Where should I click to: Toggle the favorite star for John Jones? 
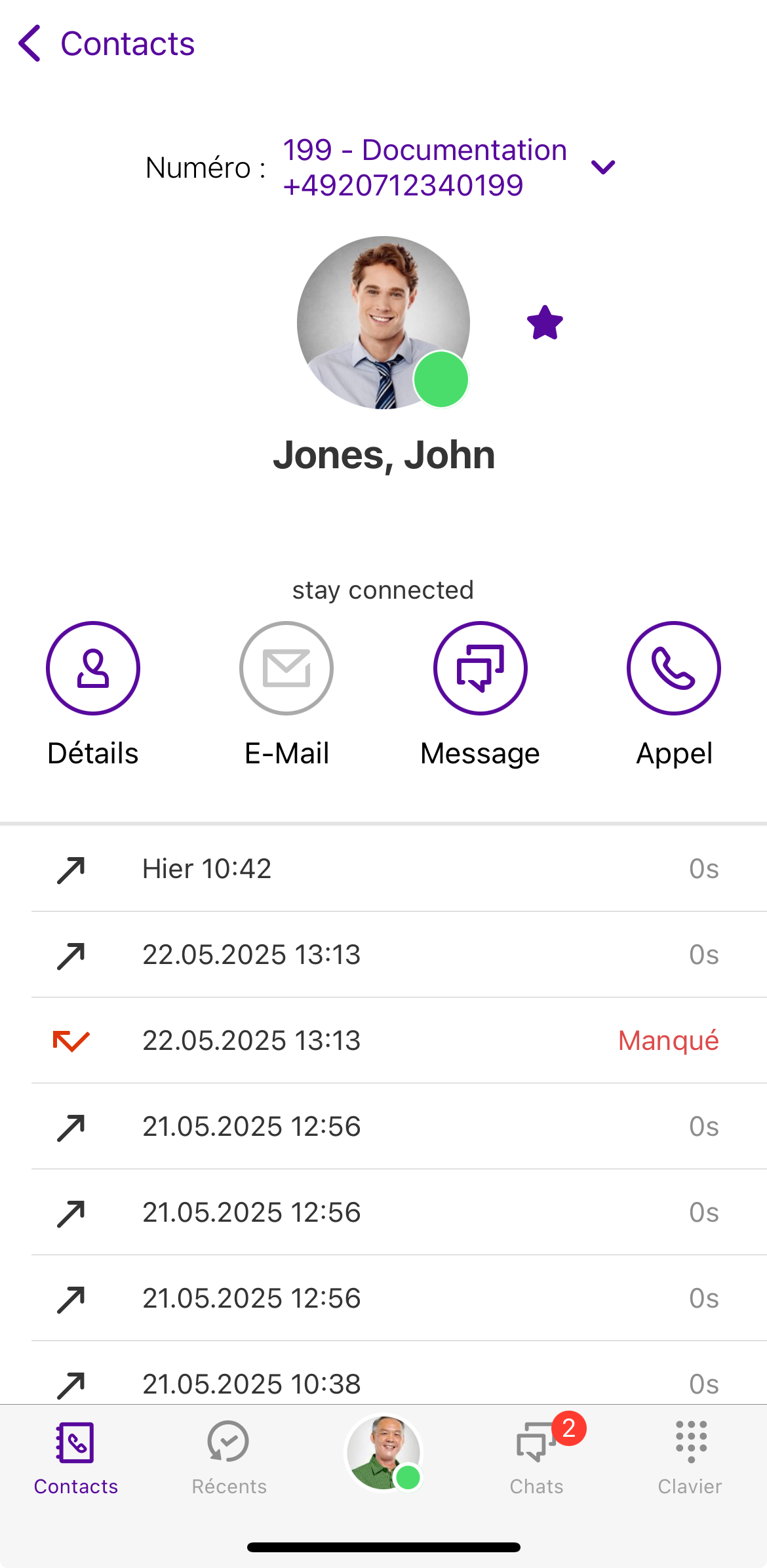[545, 323]
